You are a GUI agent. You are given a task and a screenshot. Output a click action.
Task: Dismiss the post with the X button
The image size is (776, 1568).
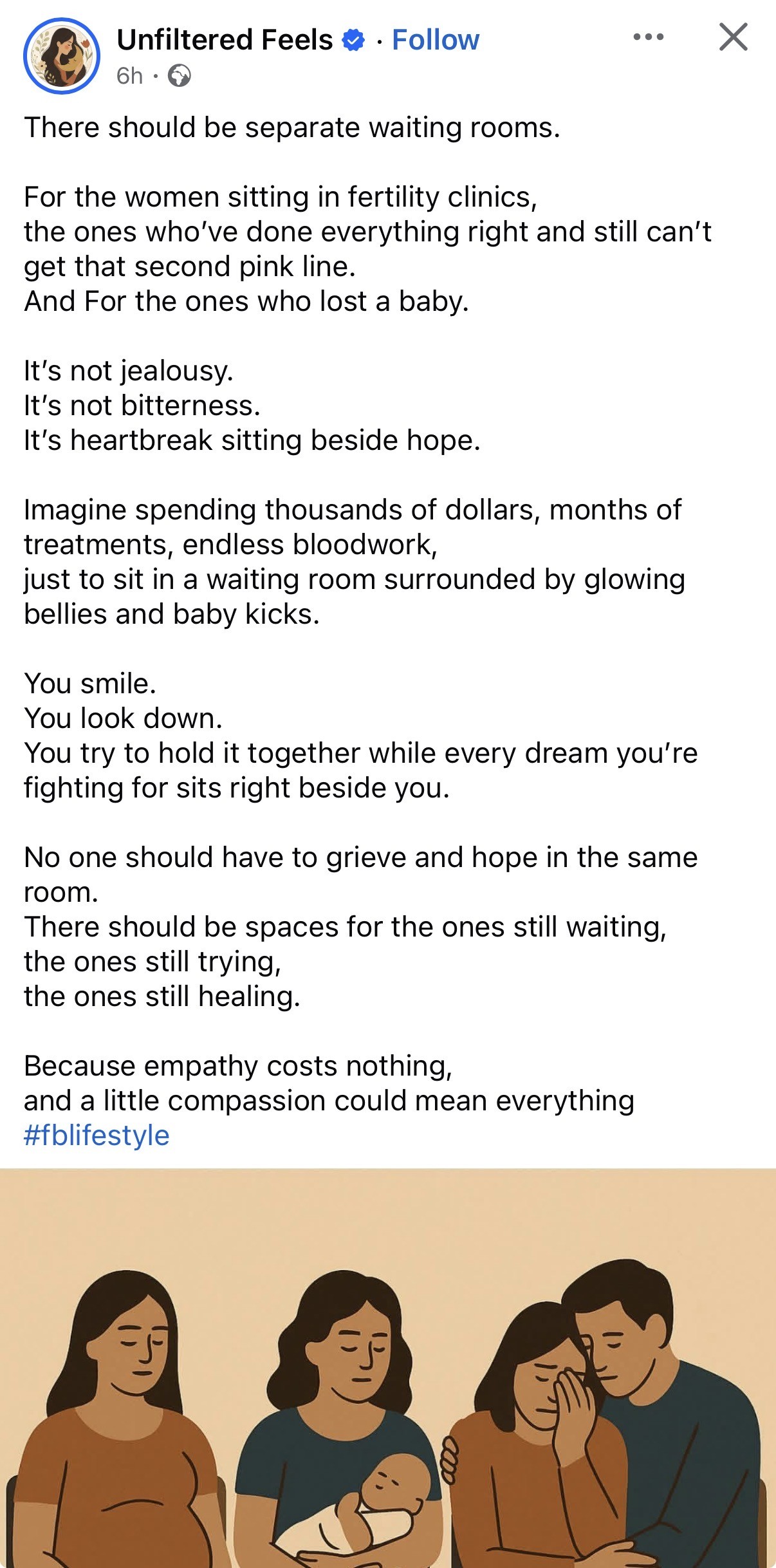pyautogui.click(x=733, y=37)
